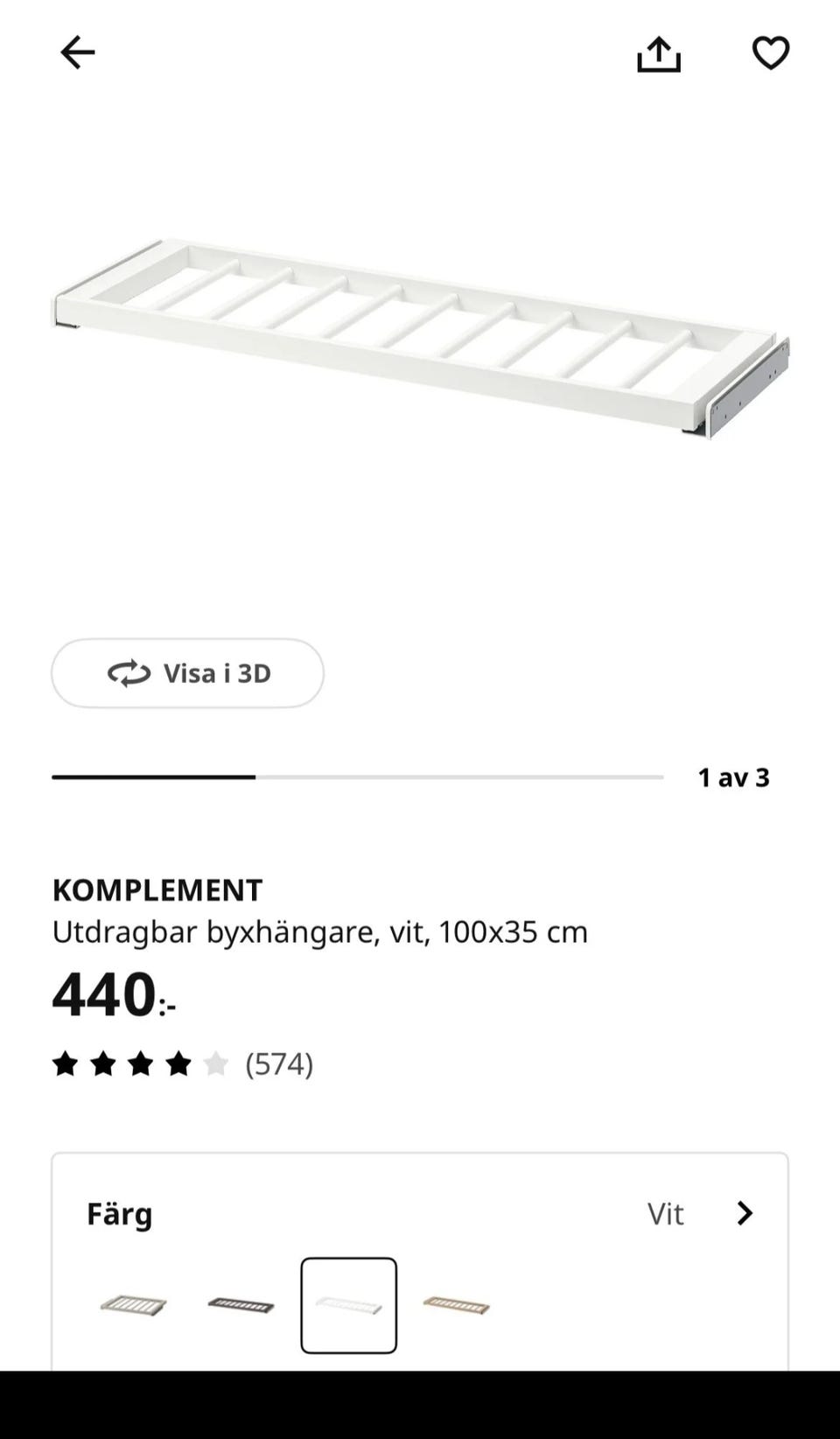Tap the fourth filled star icon

(x=179, y=1064)
